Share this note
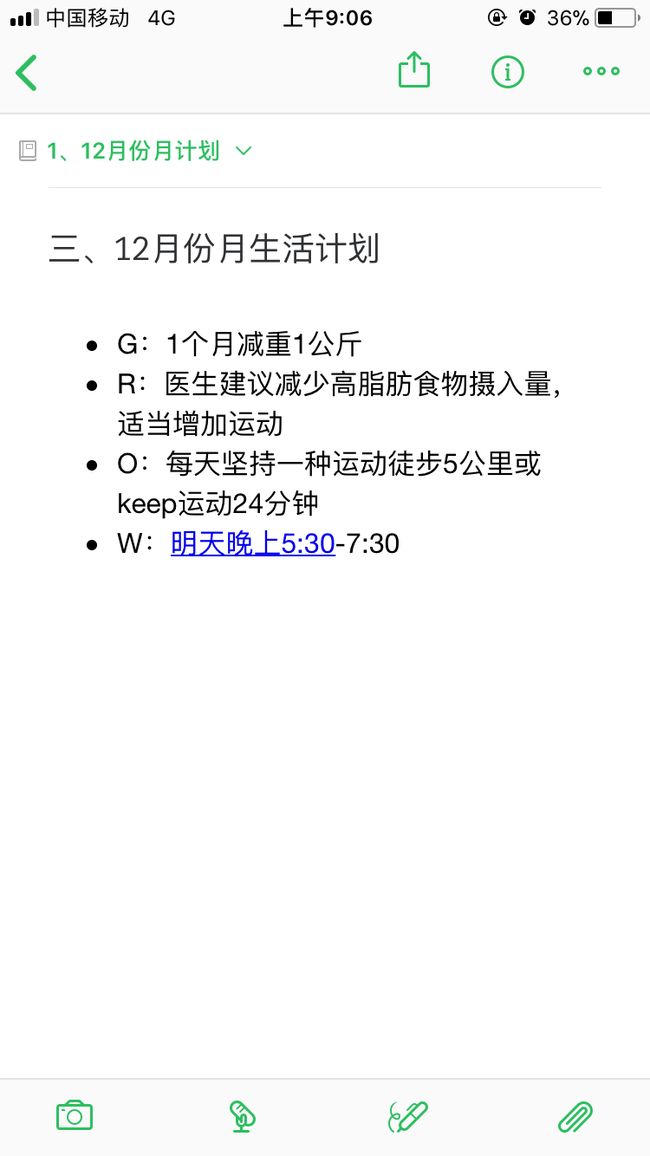The width and height of the screenshot is (650, 1156). tap(414, 70)
